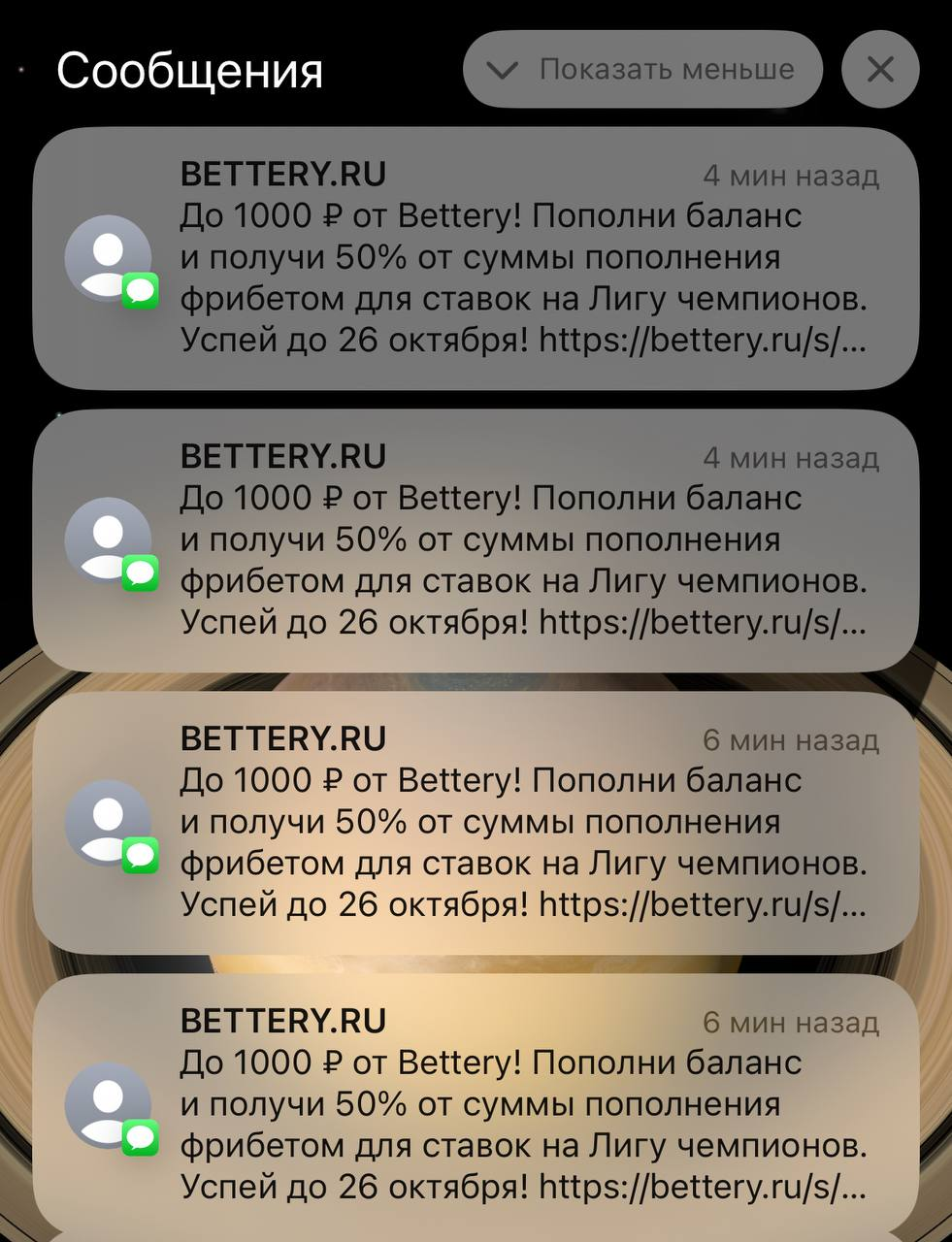Clear the Сообщения notifications with the X
This screenshot has height=1242, width=952.
(x=879, y=70)
